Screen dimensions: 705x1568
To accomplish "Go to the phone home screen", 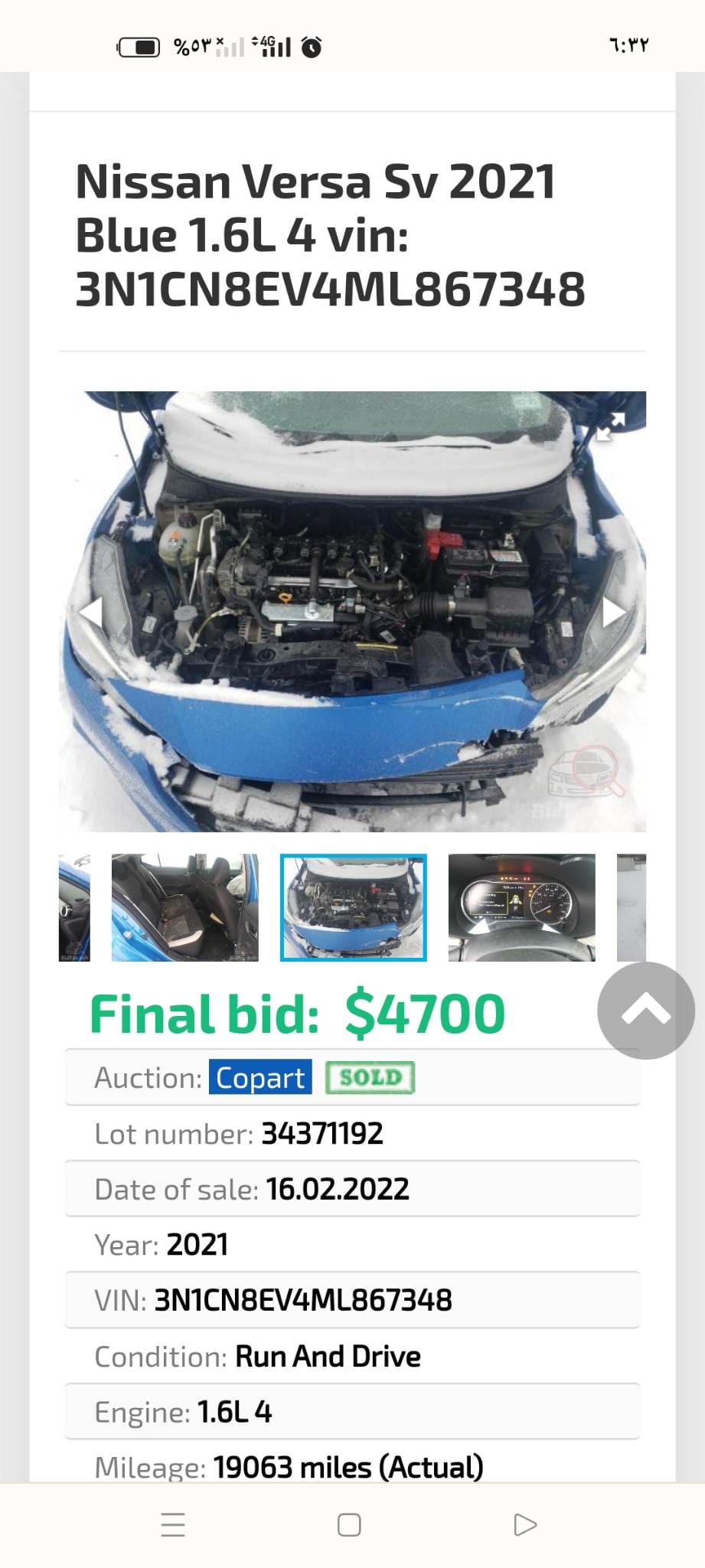I will 349,1524.
